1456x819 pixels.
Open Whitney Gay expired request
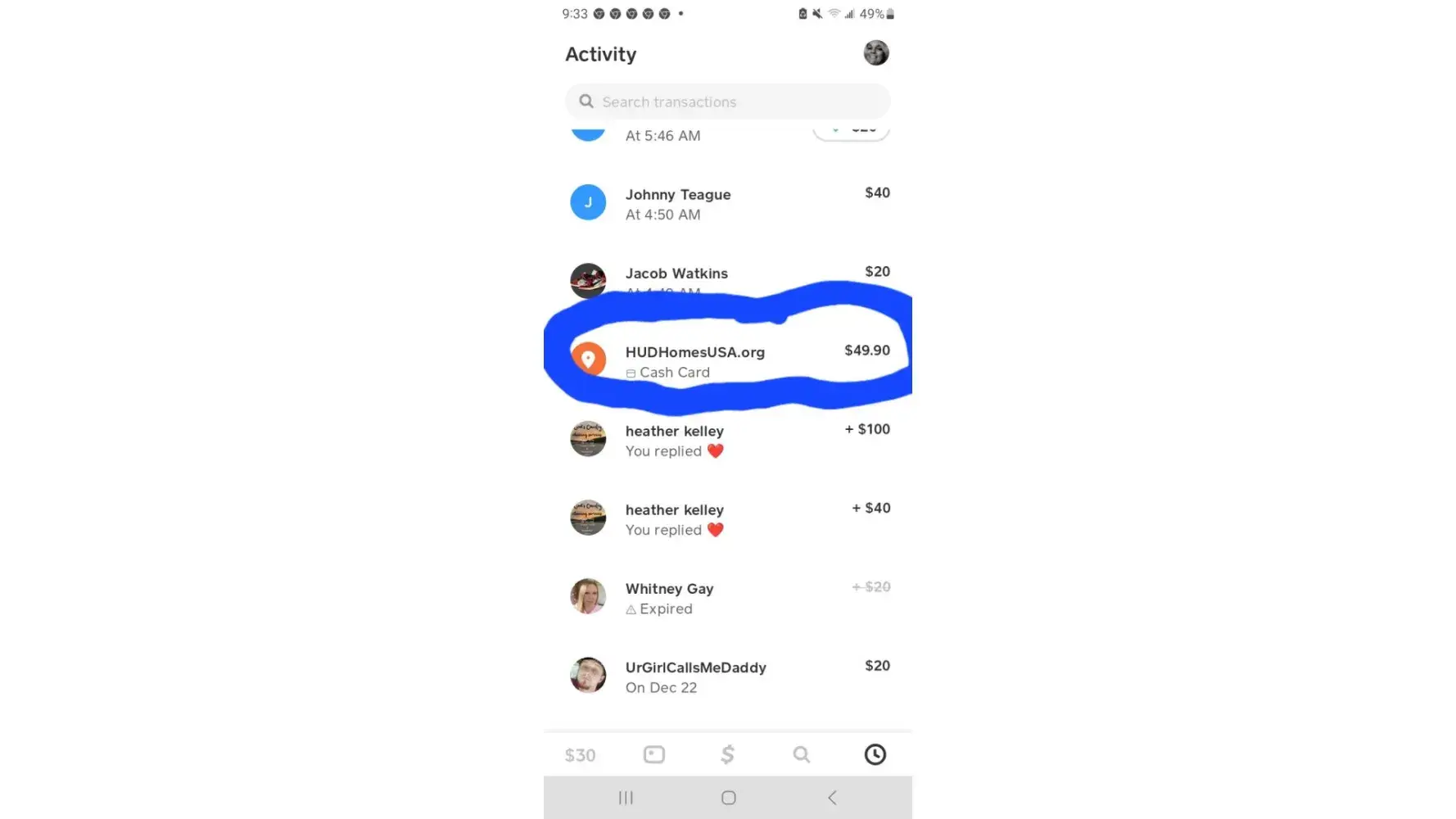click(727, 598)
